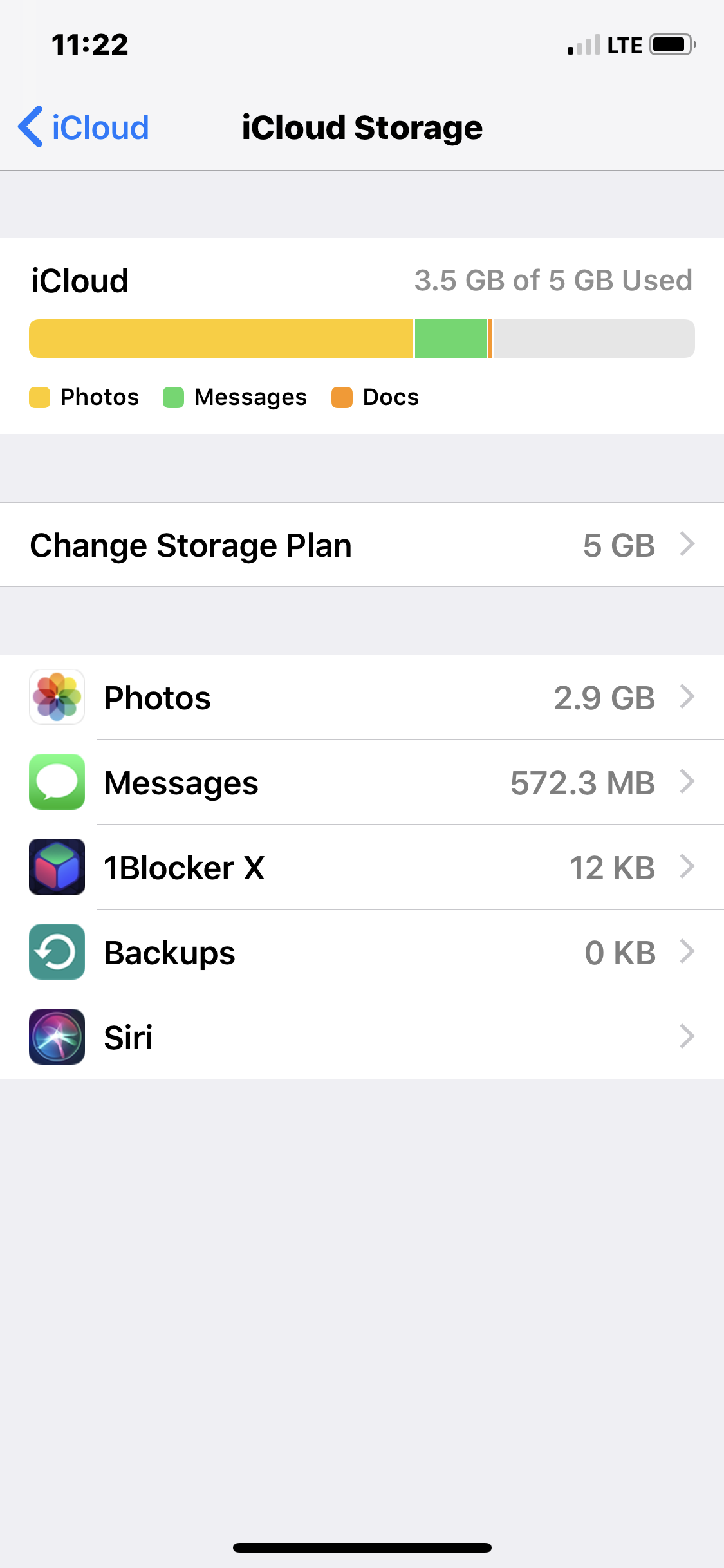Open Photos storage details
This screenshot has width=724, height=1568.
(362, 697)
